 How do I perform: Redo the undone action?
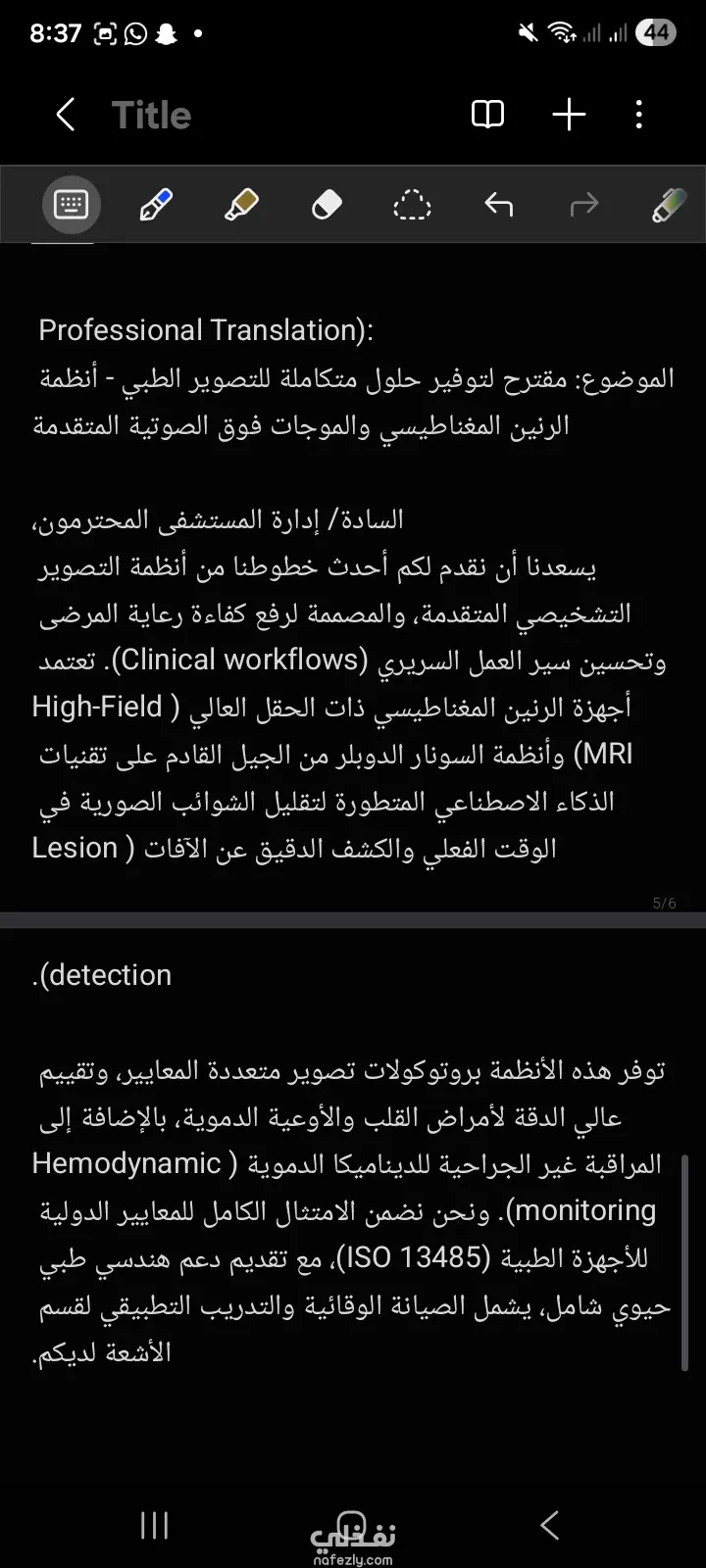click(583, 205)
